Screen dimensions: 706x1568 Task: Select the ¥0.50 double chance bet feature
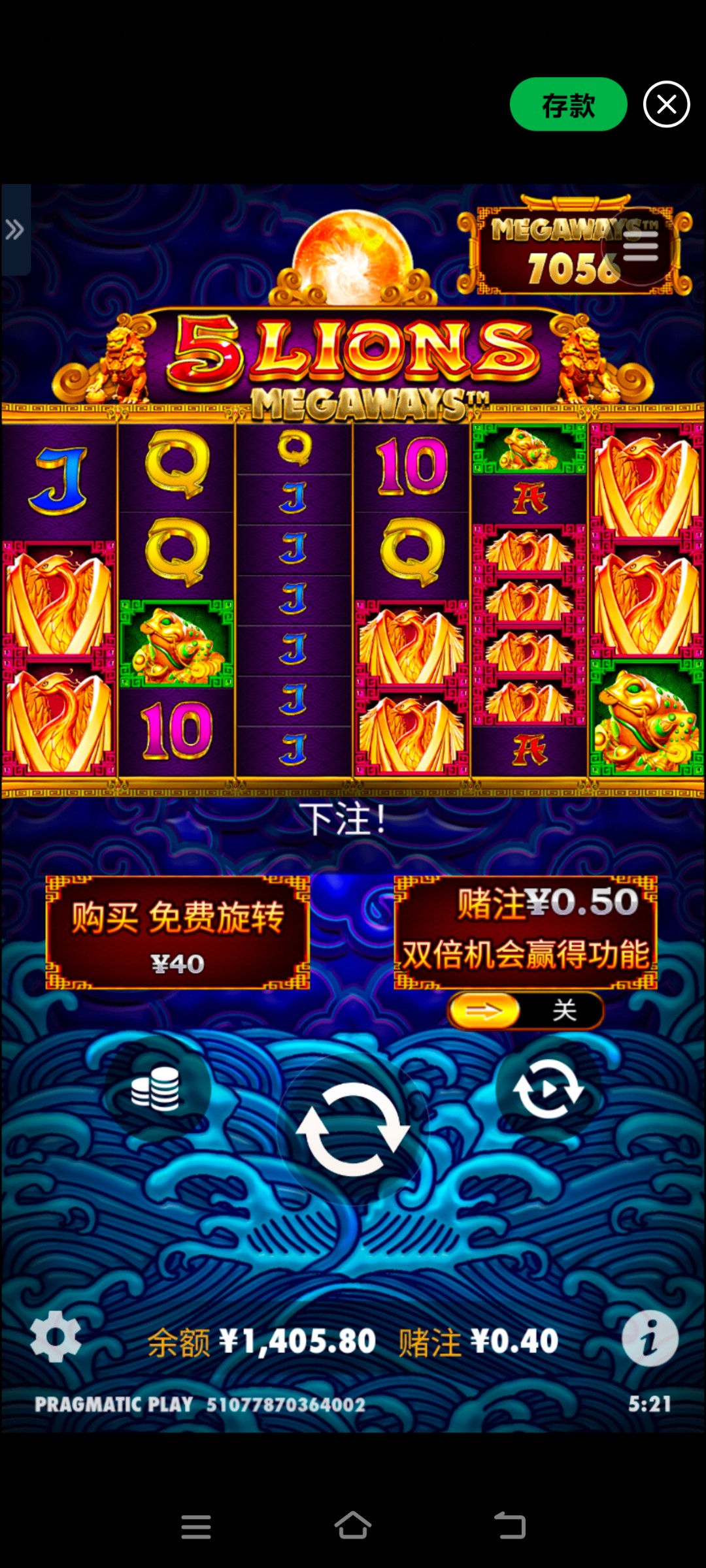526,932
